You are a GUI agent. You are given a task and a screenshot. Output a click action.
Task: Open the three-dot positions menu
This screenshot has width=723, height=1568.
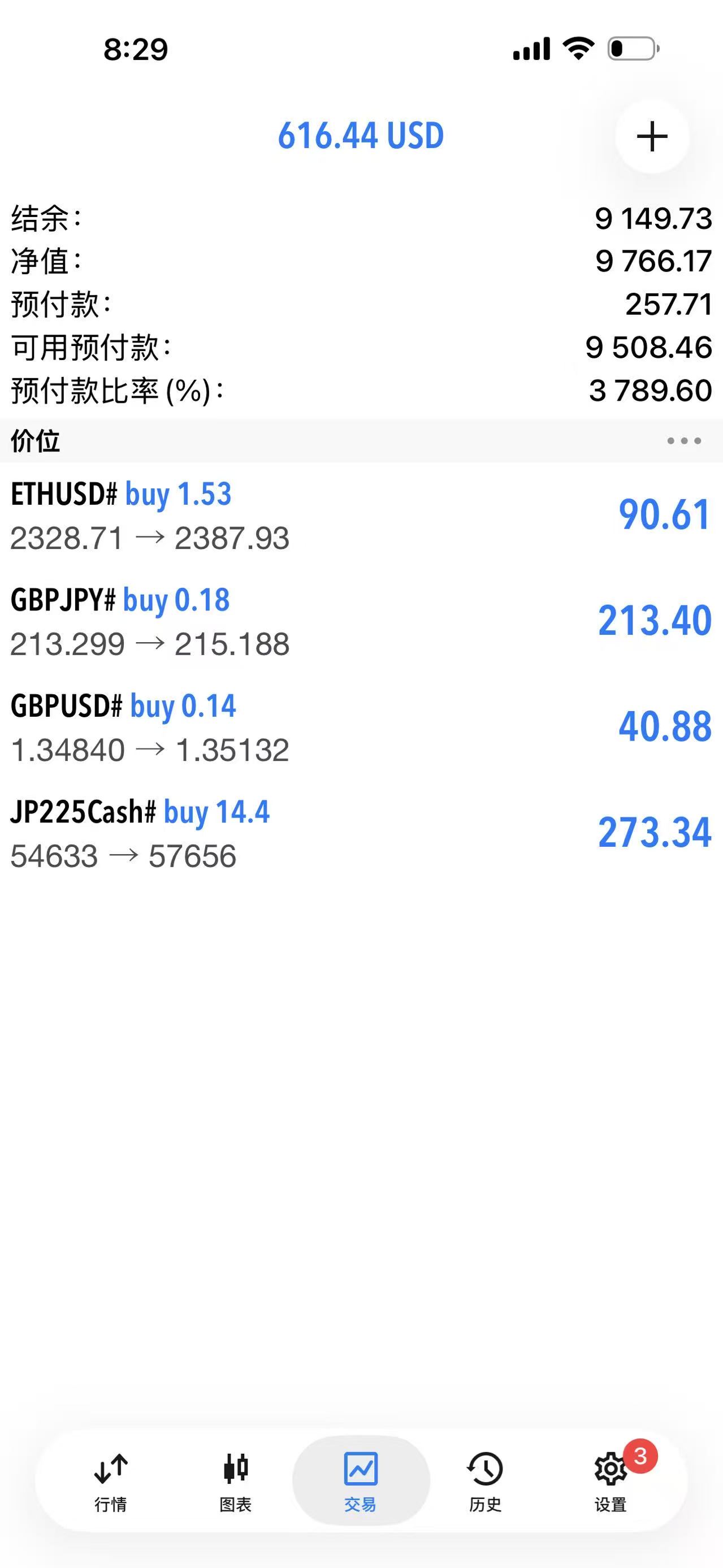[x=683, y=441]
